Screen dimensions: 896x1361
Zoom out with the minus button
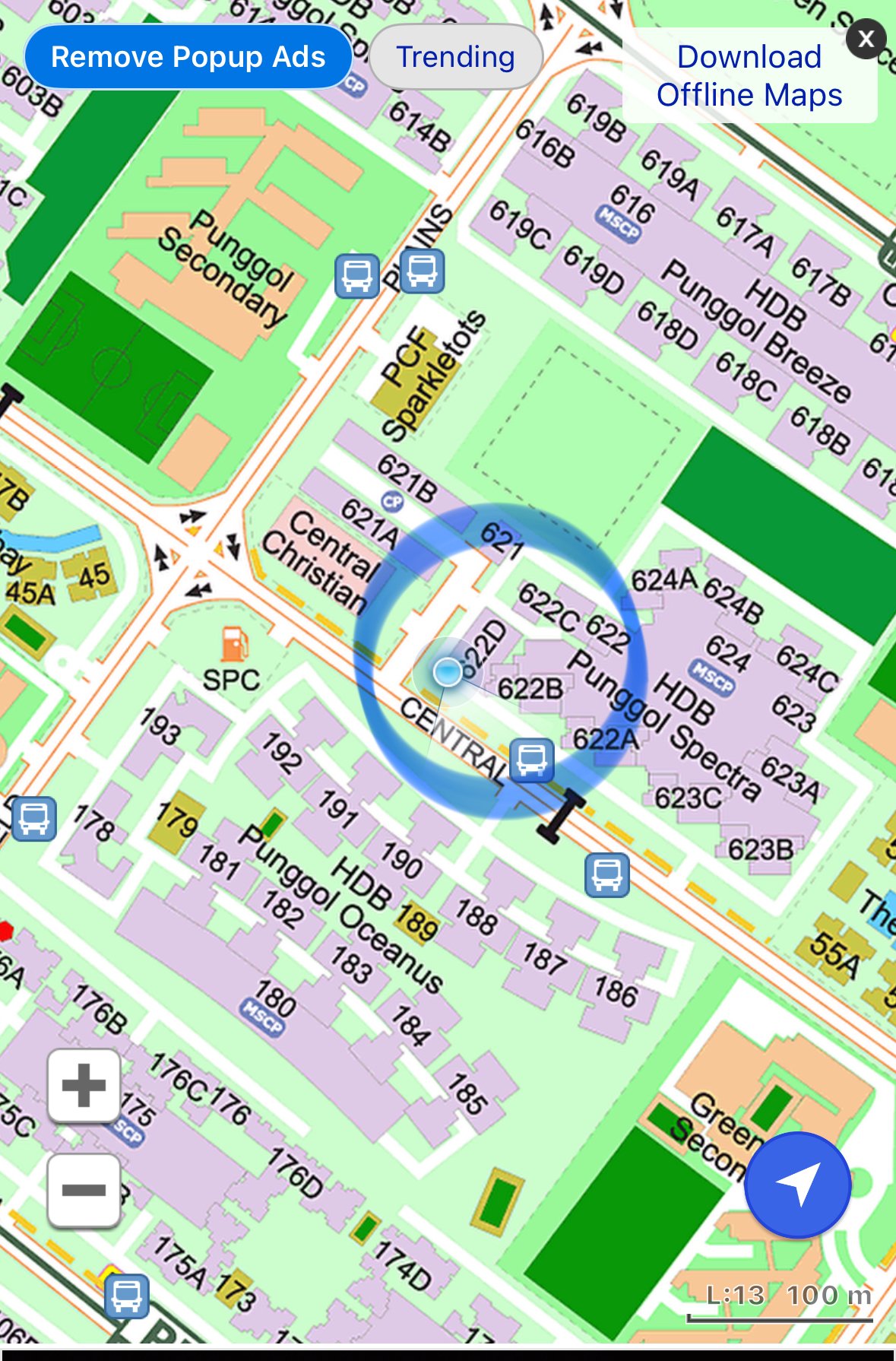tap(84, 1190)
